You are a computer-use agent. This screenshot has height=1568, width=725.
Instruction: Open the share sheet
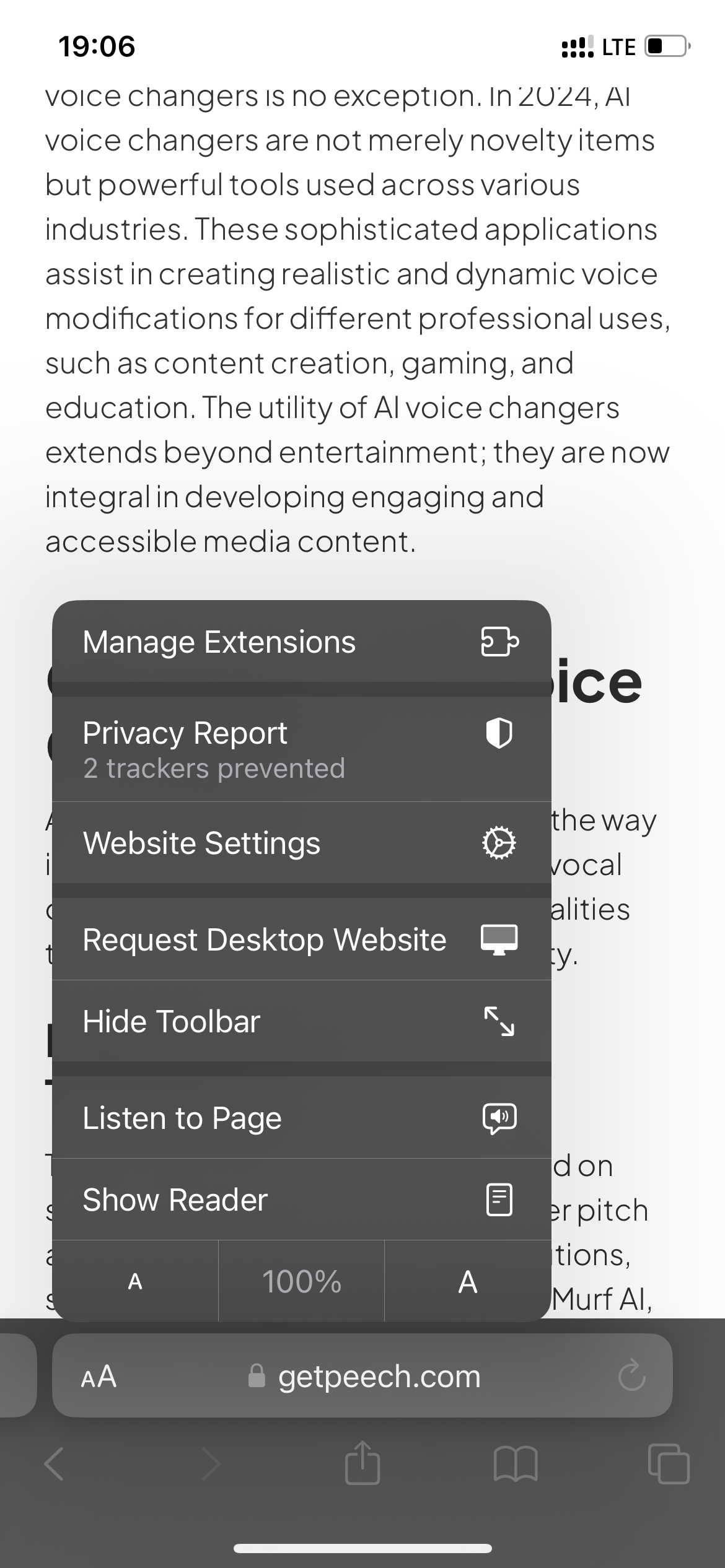(x=362, y=1463)
